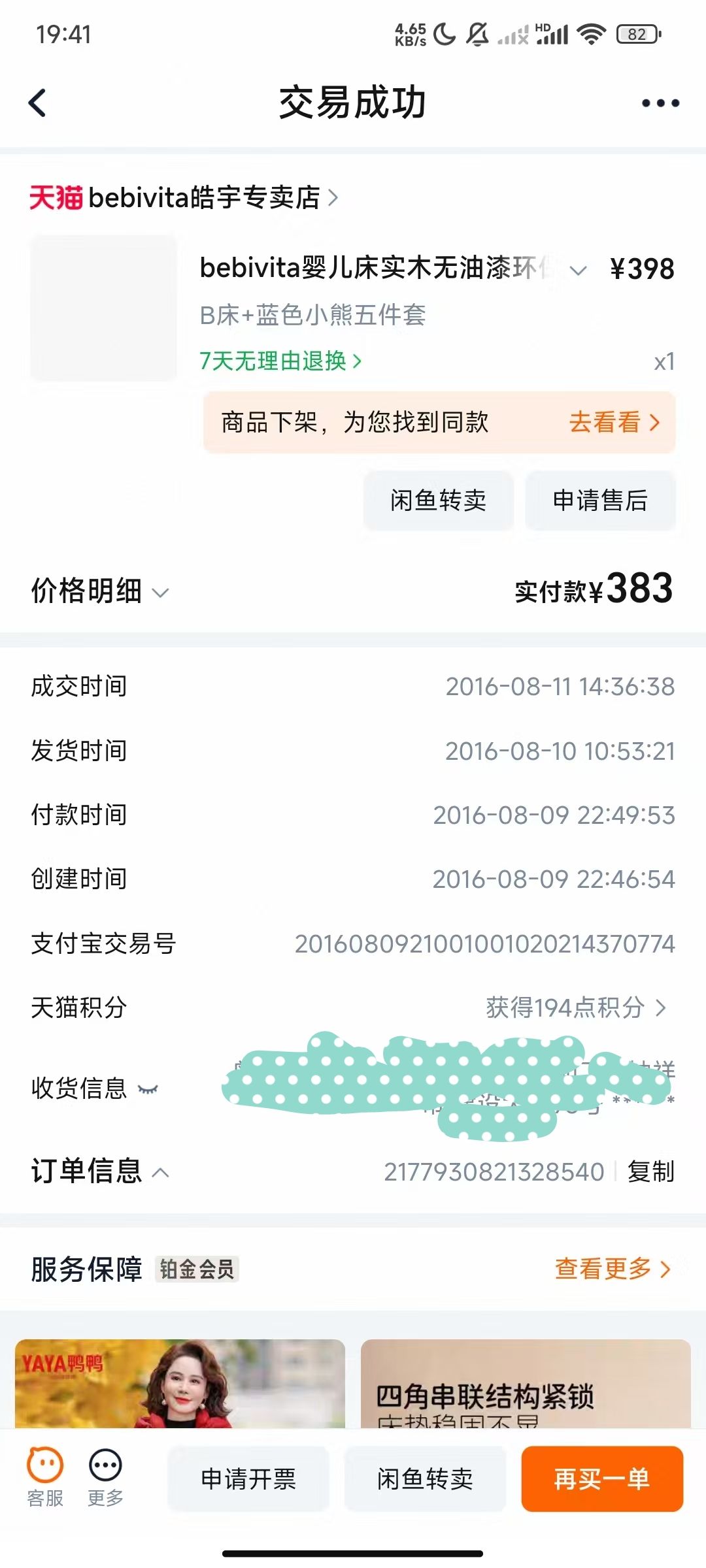The height and width of the screenshot is (1568, 706).
Task: Tap 再买一单 to buy again
Action: (601, 1479)
